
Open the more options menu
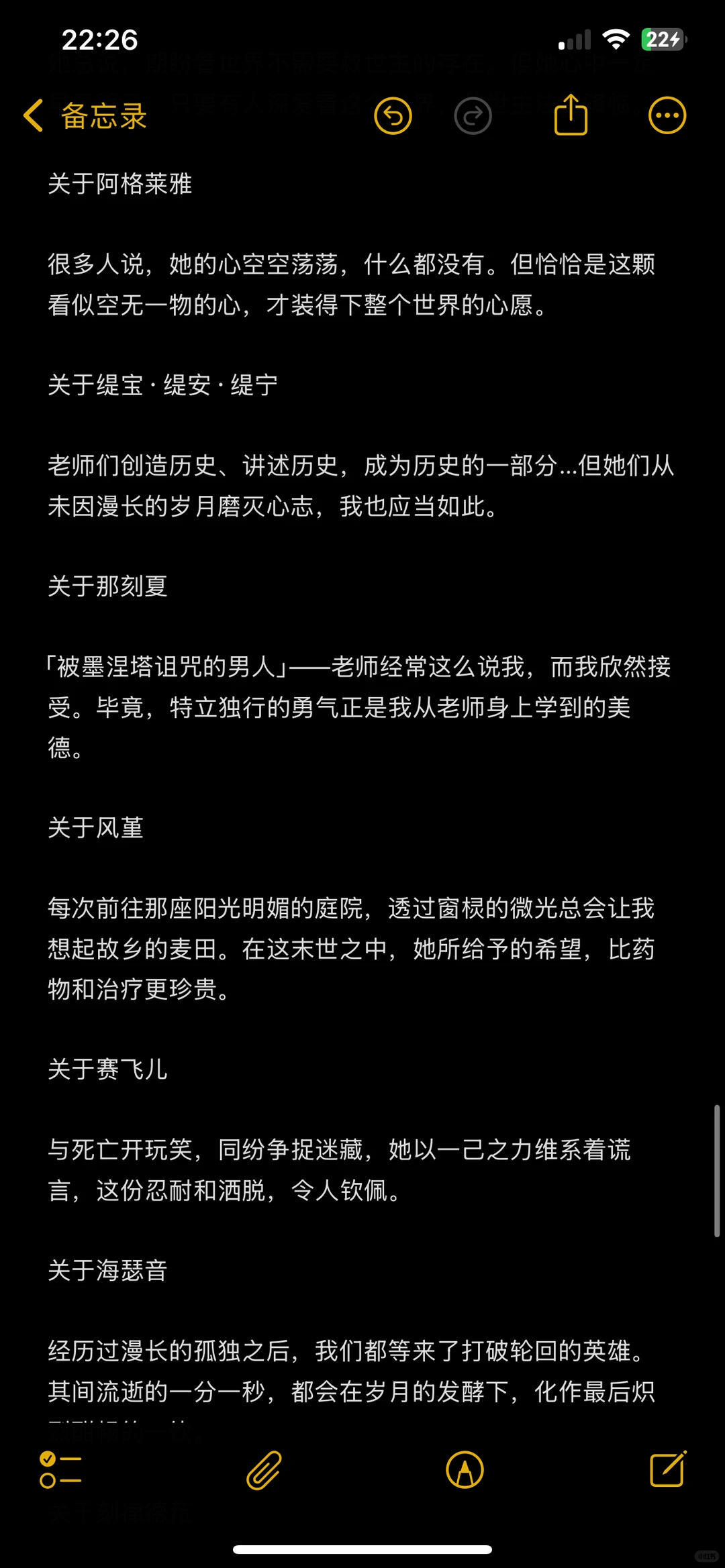tap(667, 115)
